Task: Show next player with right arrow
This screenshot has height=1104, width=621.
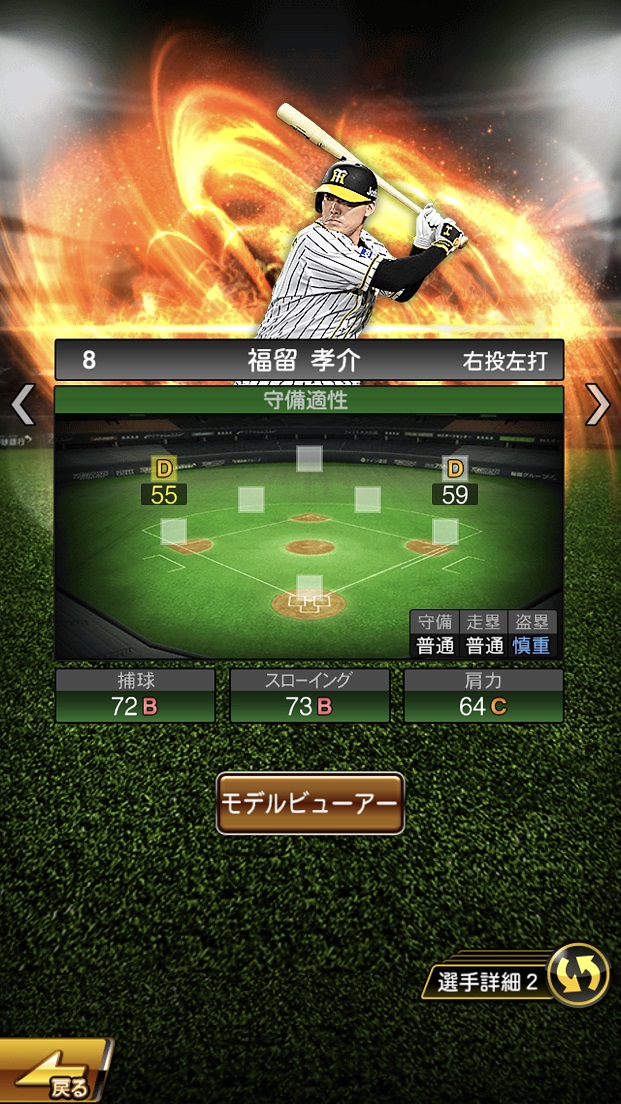Action: pyautogui.click(x=597, y=404)
